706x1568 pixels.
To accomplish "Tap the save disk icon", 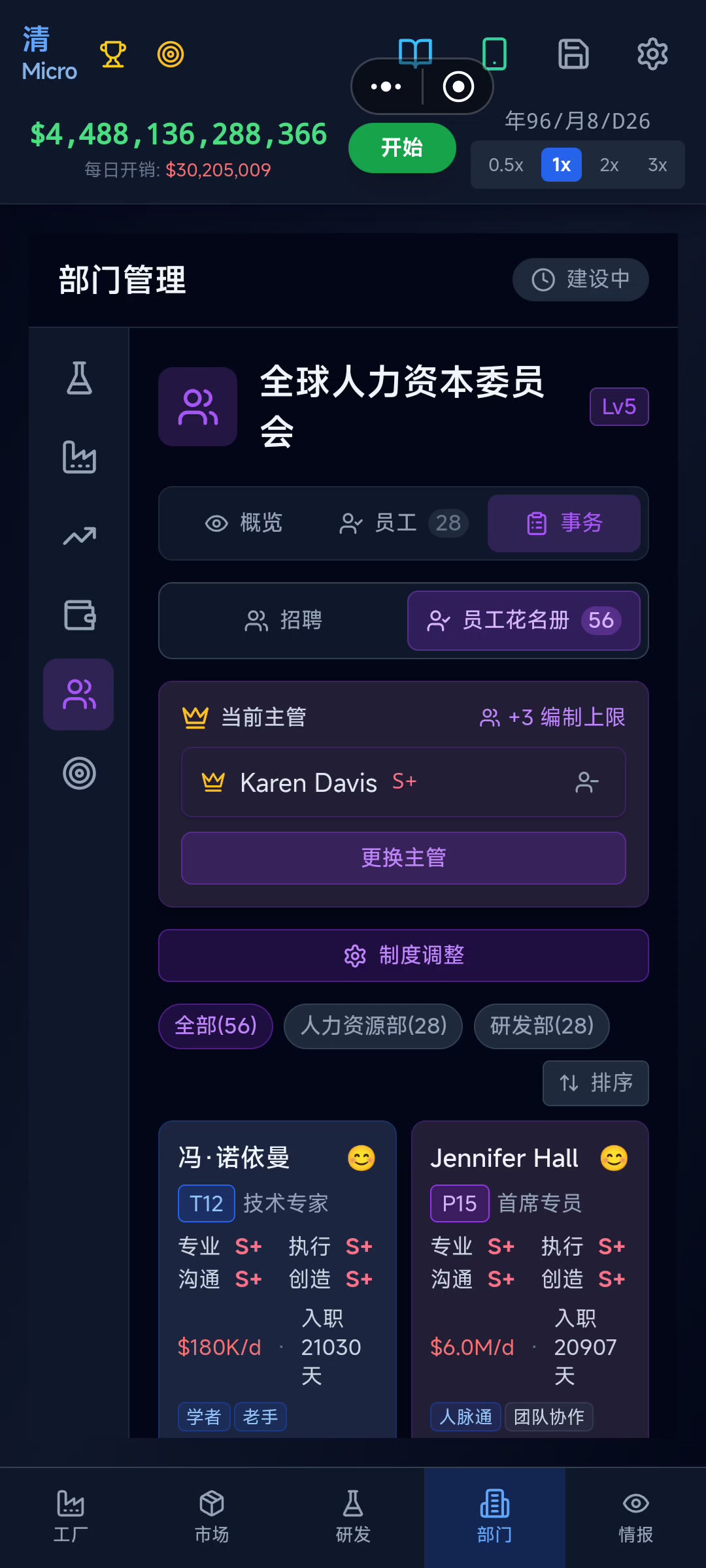I will point(573,54).
